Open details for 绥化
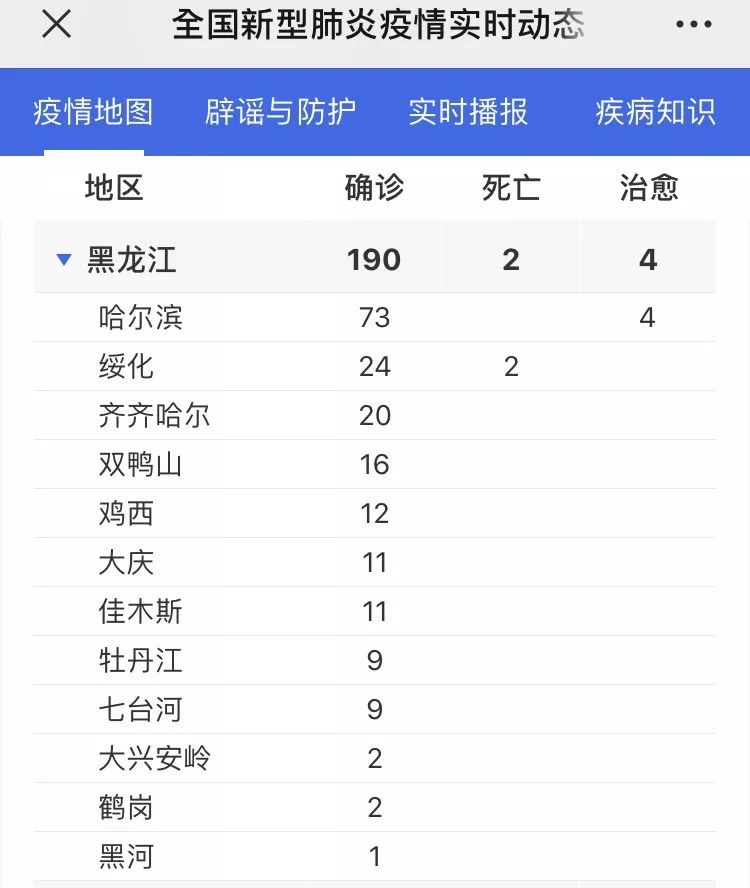The image size is (750, 888). point(127,366)
